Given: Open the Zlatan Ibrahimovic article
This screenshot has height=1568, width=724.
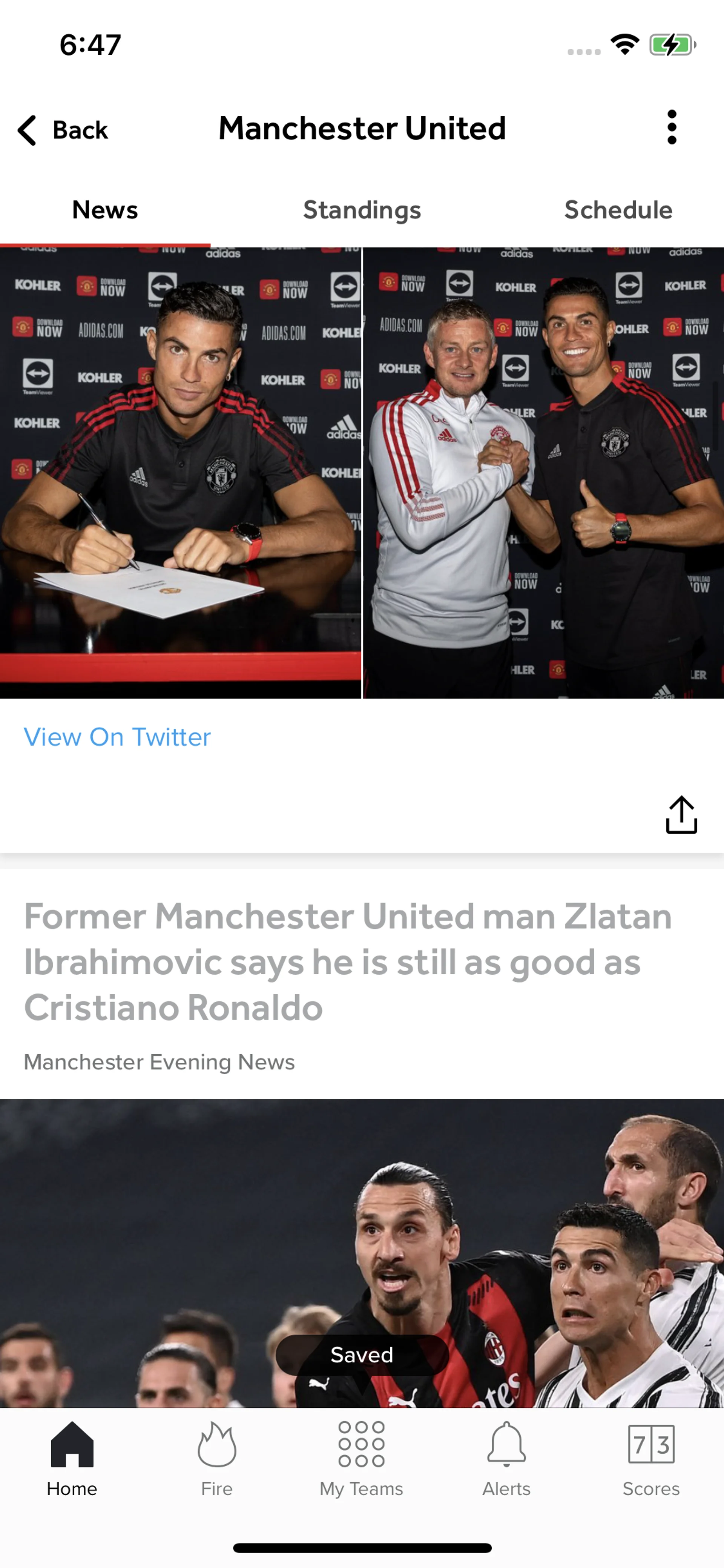Looking at the screenshot, I should tap(348, 962).
